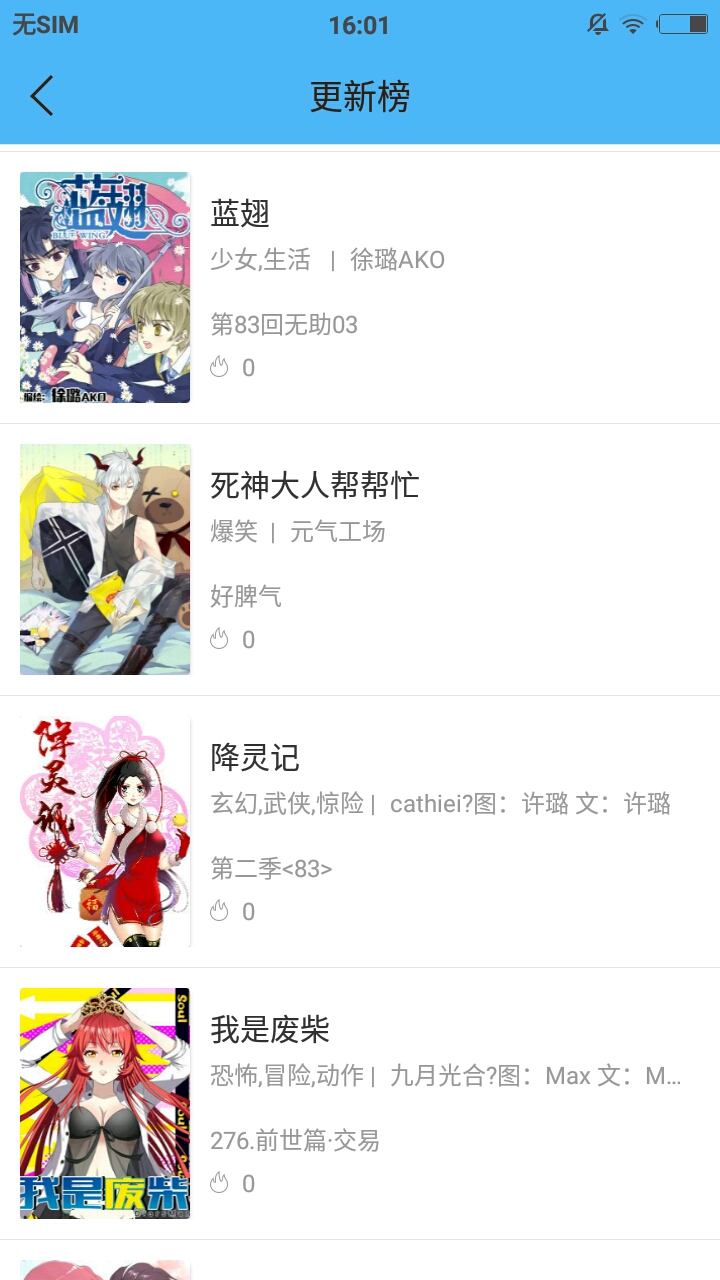Open the 降灵记 cover thumbnail

[104, 830]
